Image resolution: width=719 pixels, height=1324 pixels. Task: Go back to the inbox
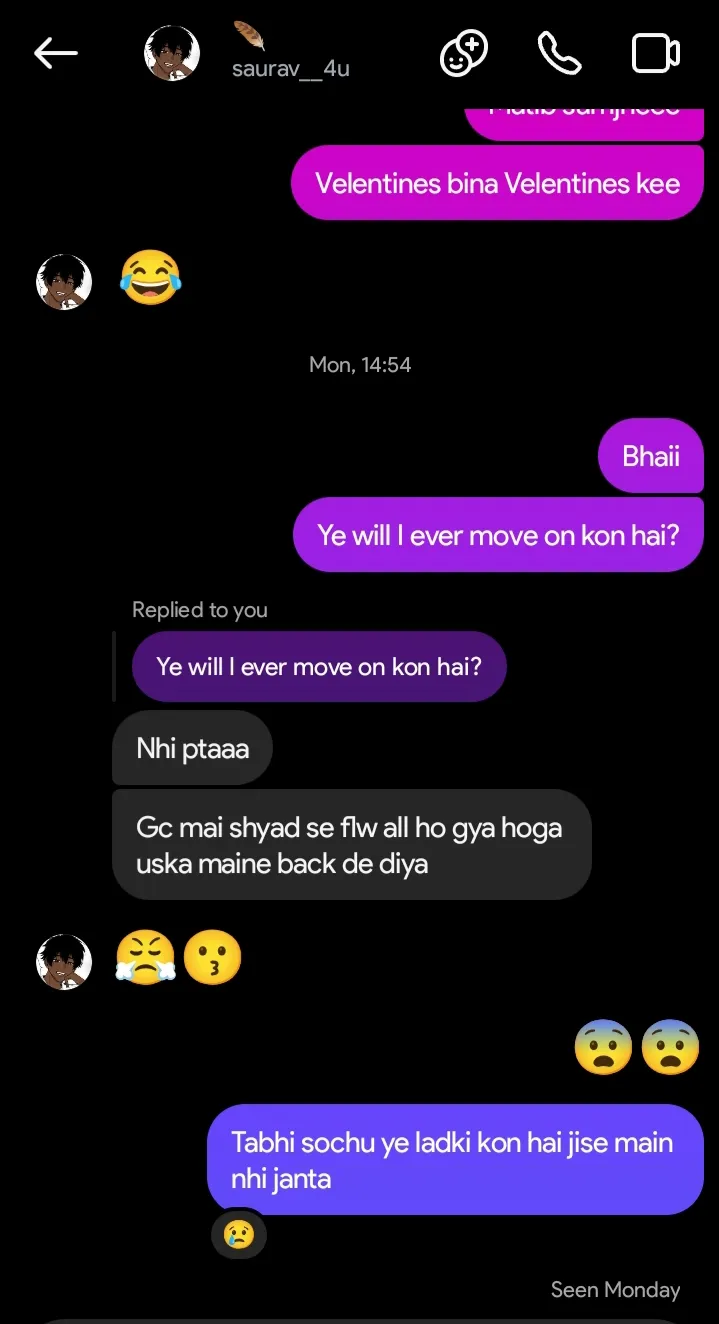click(55, 54)
